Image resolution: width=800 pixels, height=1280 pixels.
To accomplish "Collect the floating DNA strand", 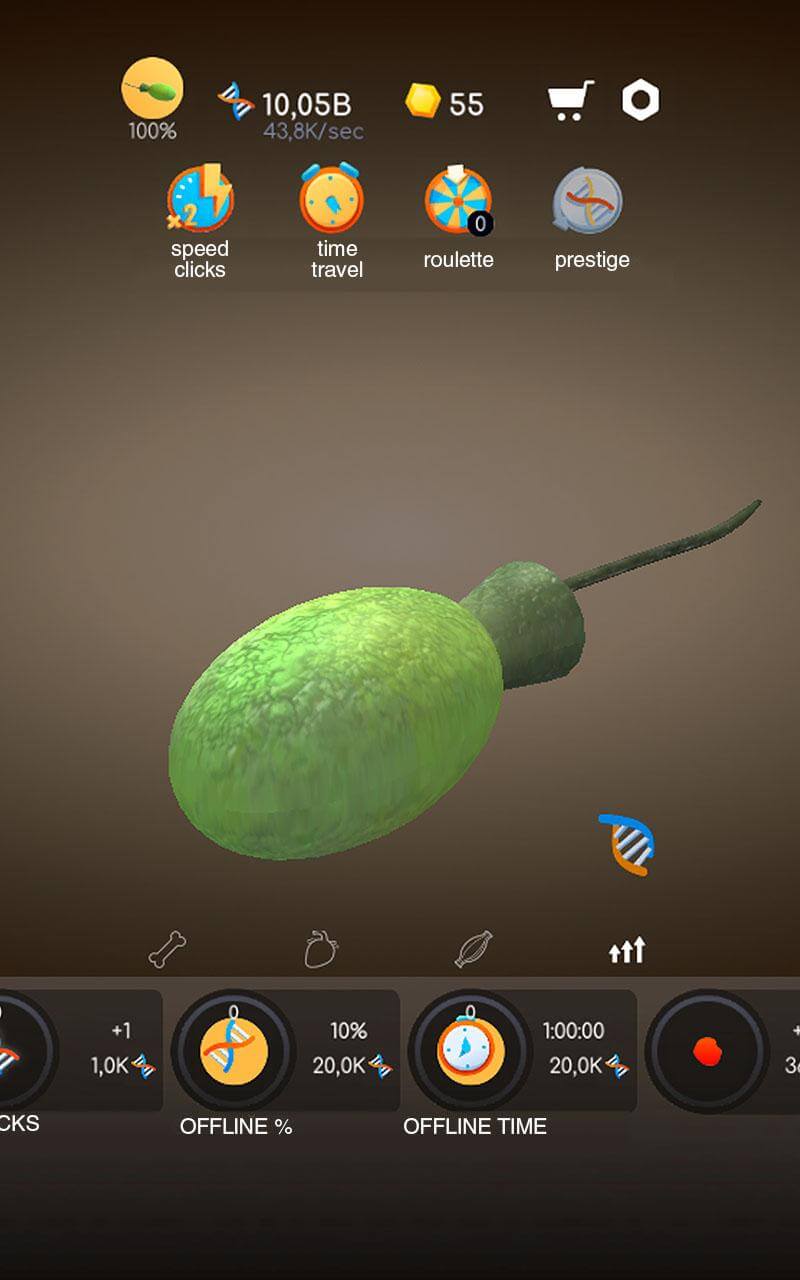I will click(x=627, y=844).
